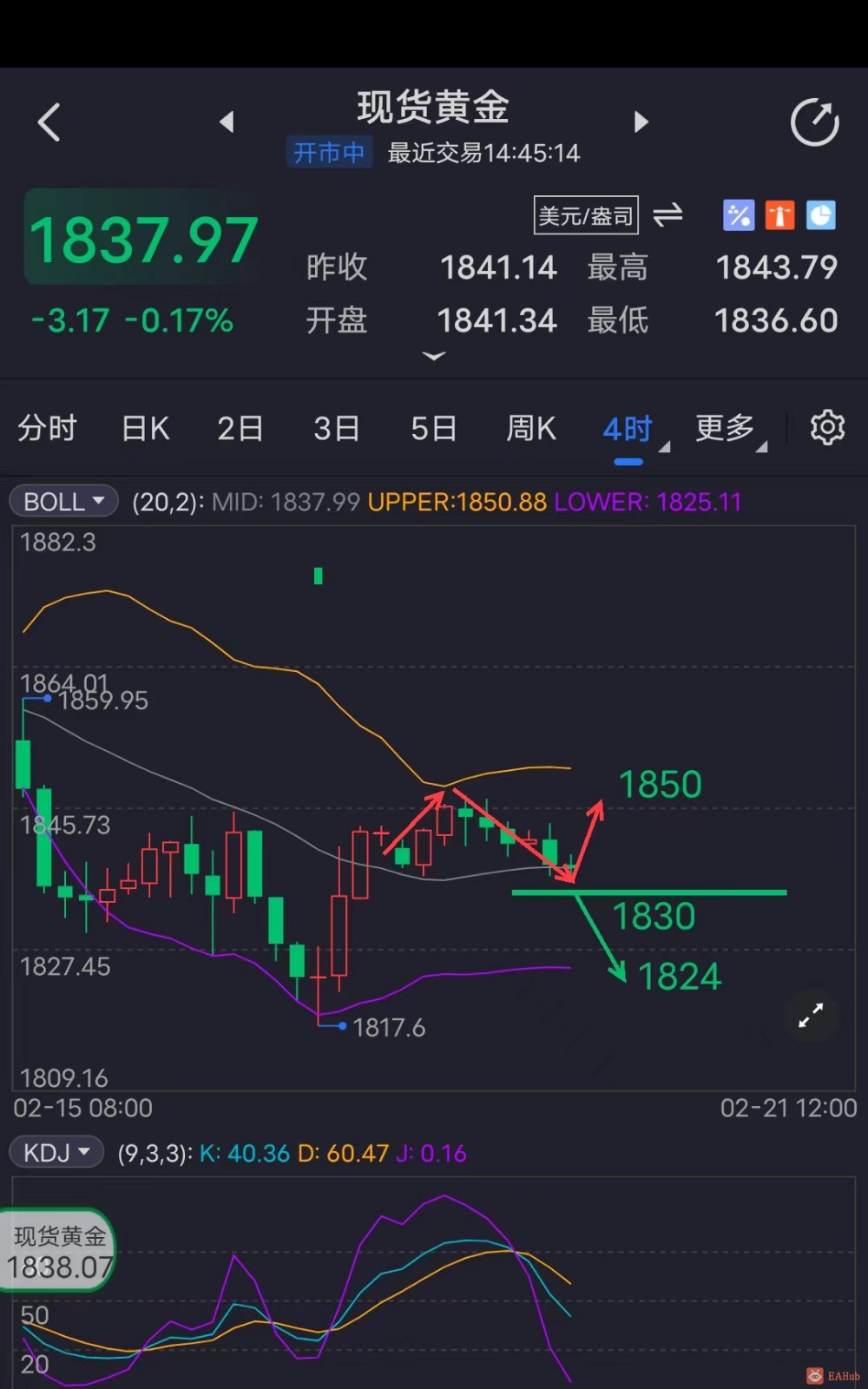Click the currency swap arrows icon
868x1389 pixels.
tap(667, 215)
